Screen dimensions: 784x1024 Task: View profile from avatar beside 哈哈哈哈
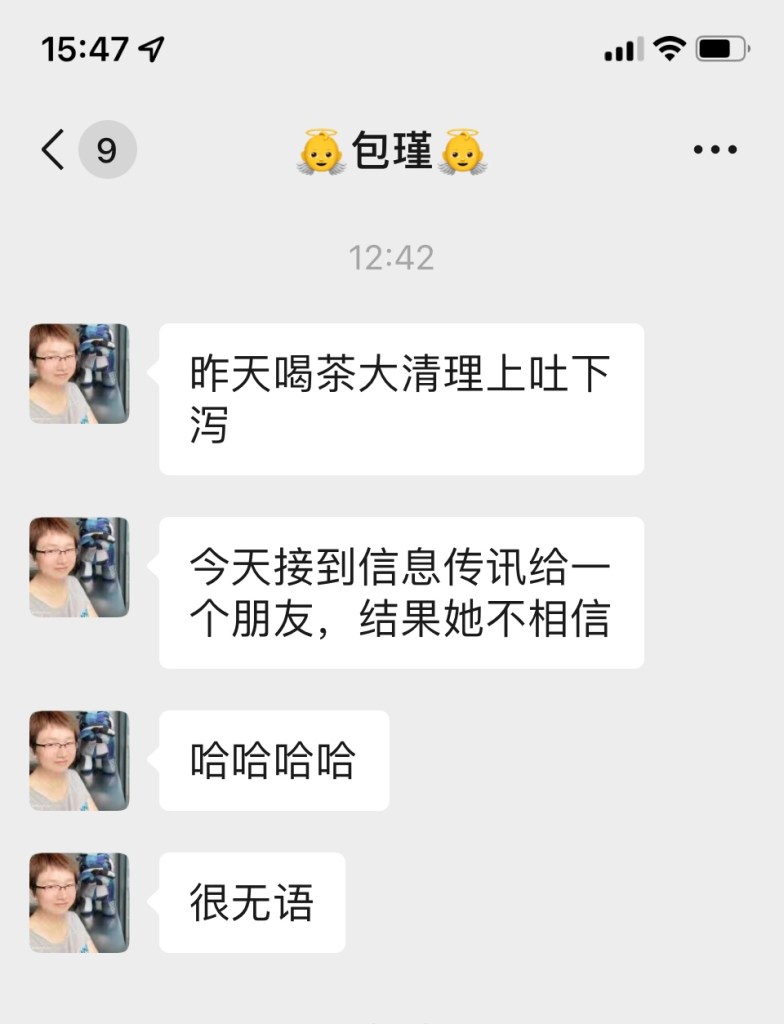79,761
